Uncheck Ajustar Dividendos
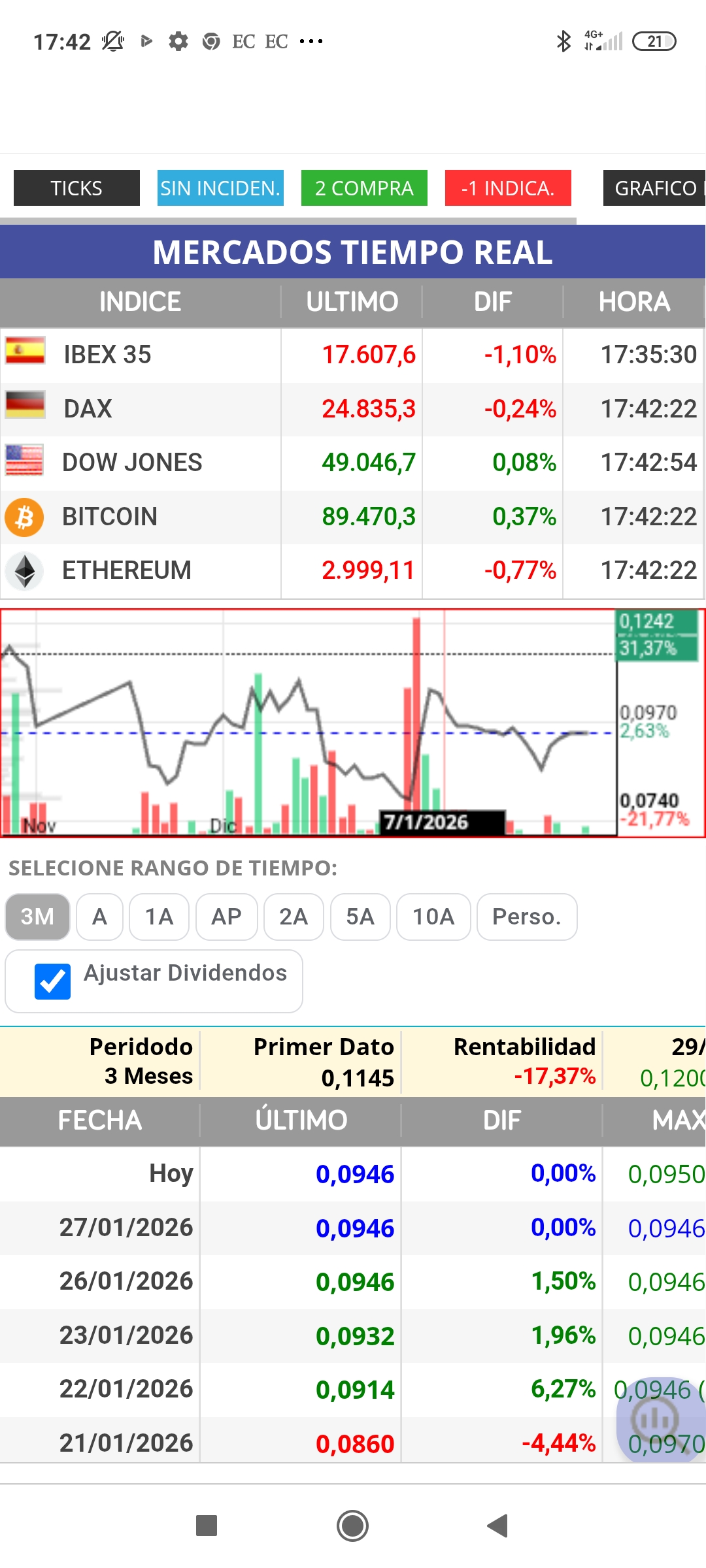This screenshot has height=1568, width=706. click(53, 981)
